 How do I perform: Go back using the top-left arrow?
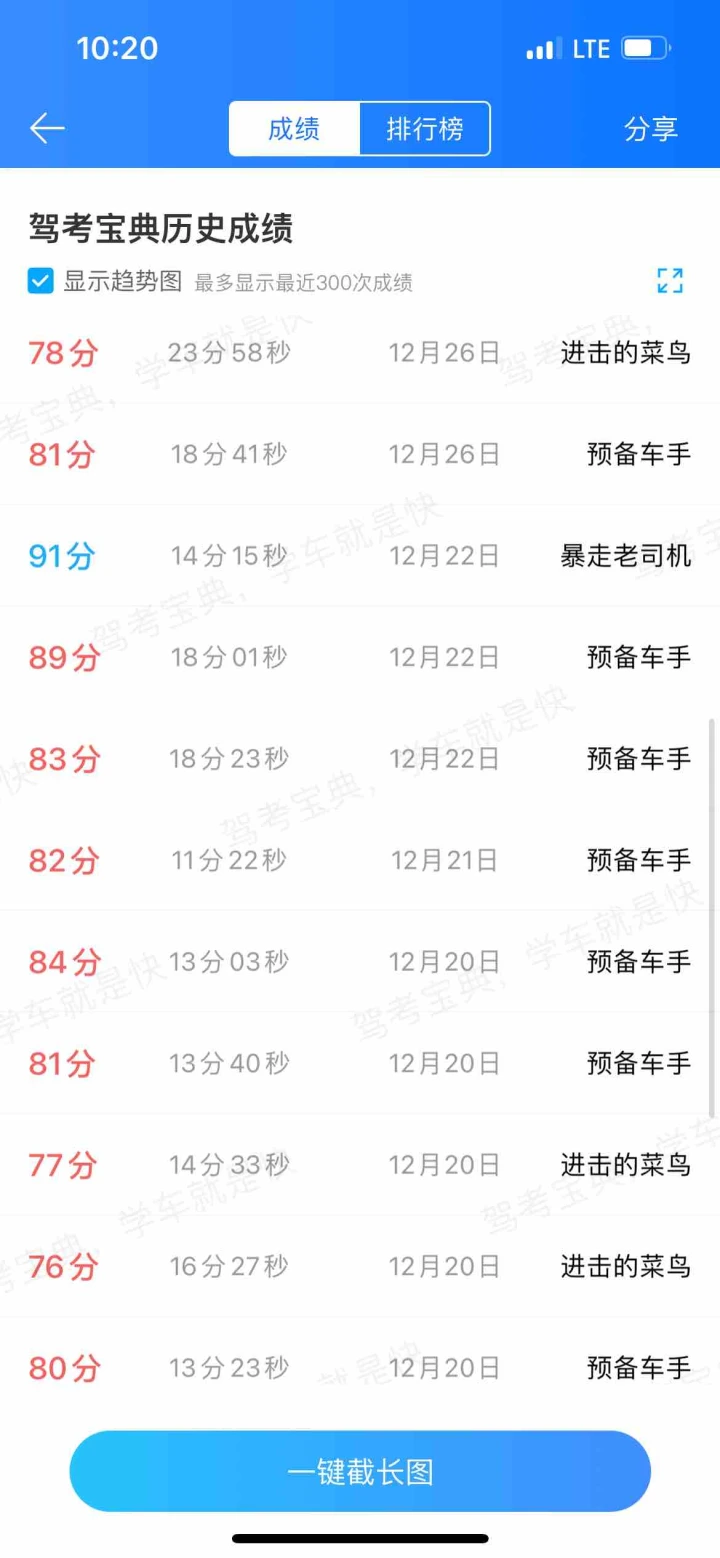pos(47,129)
